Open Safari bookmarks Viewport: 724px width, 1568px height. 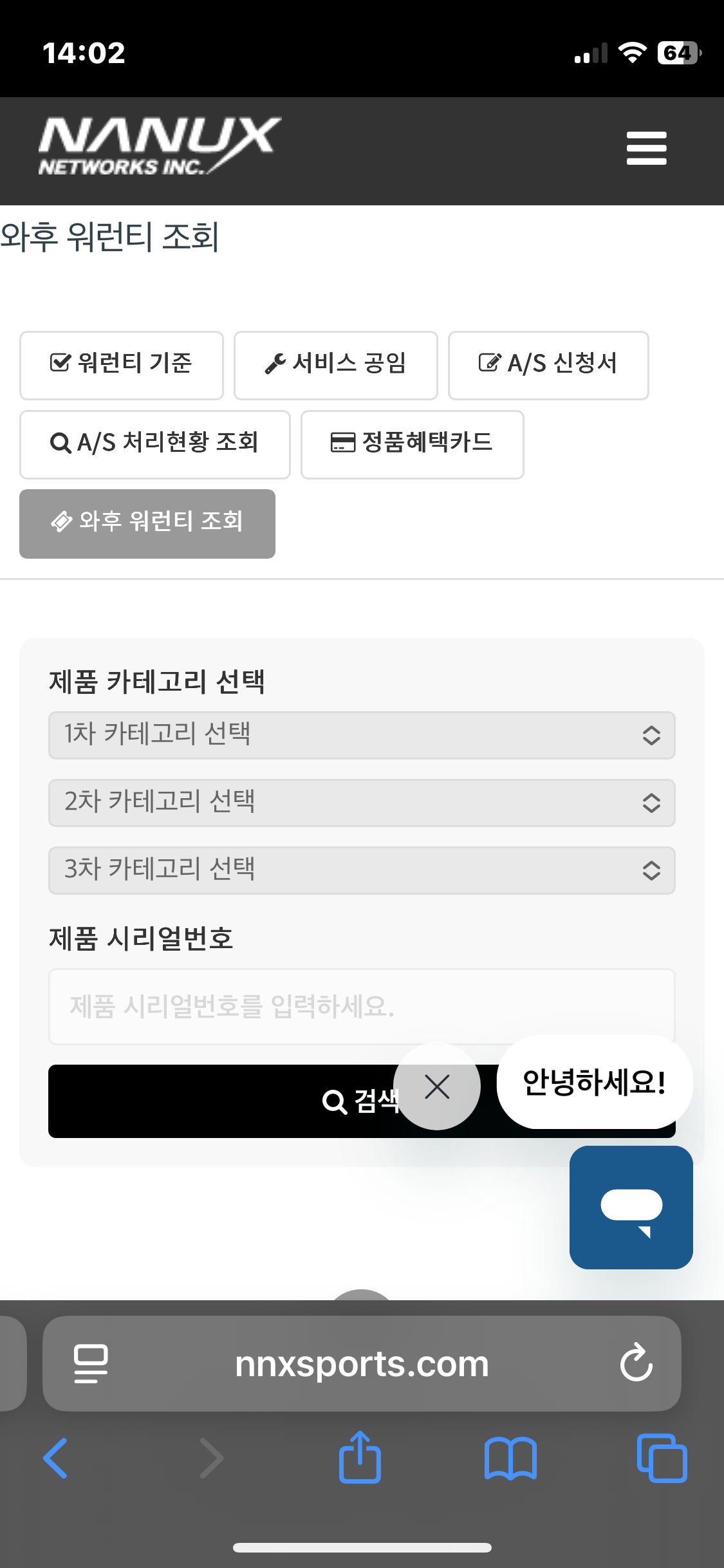point(510,1458)
